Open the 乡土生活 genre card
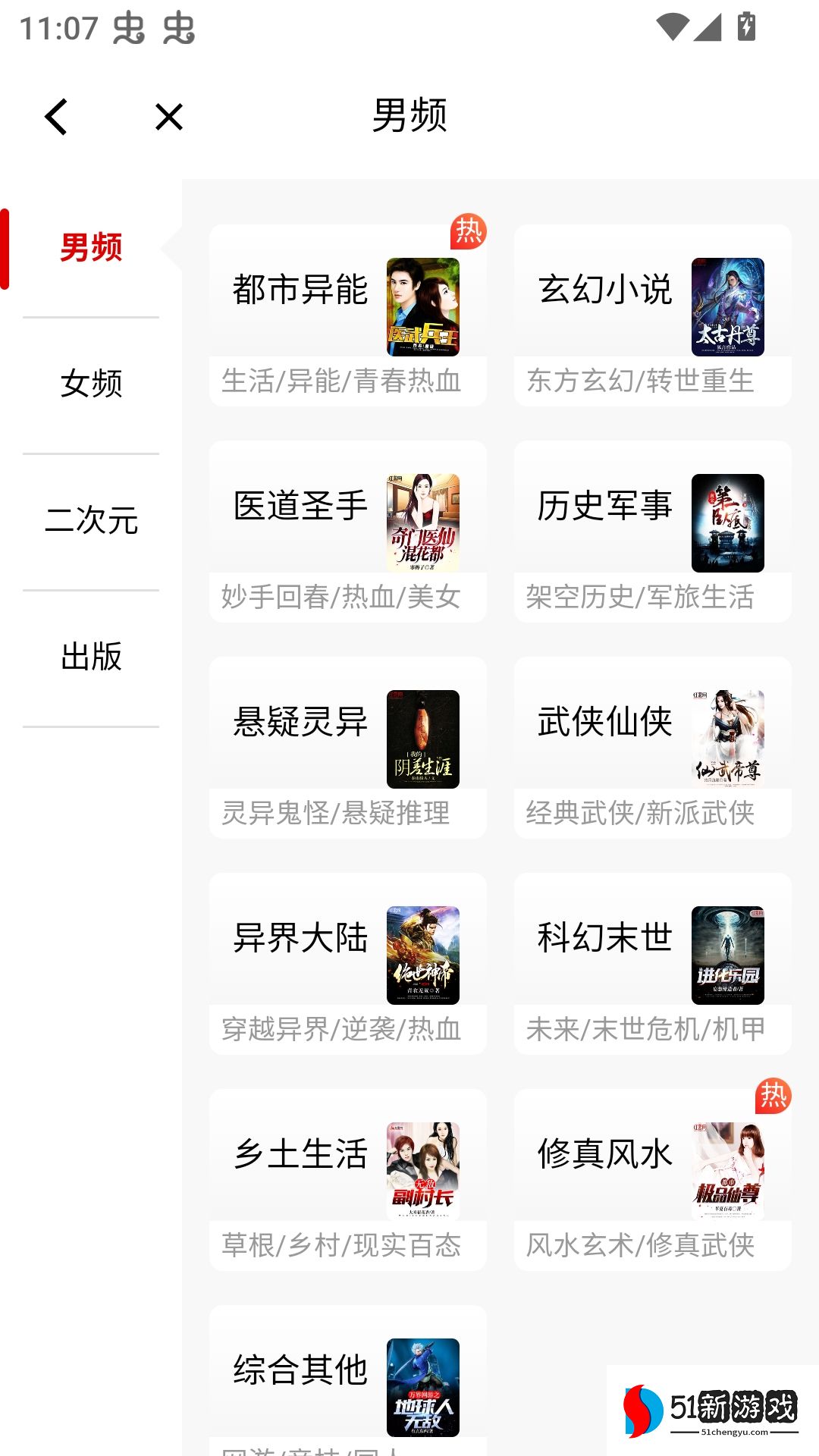The image size is (819, 1456). click(x=347, y=1179)
